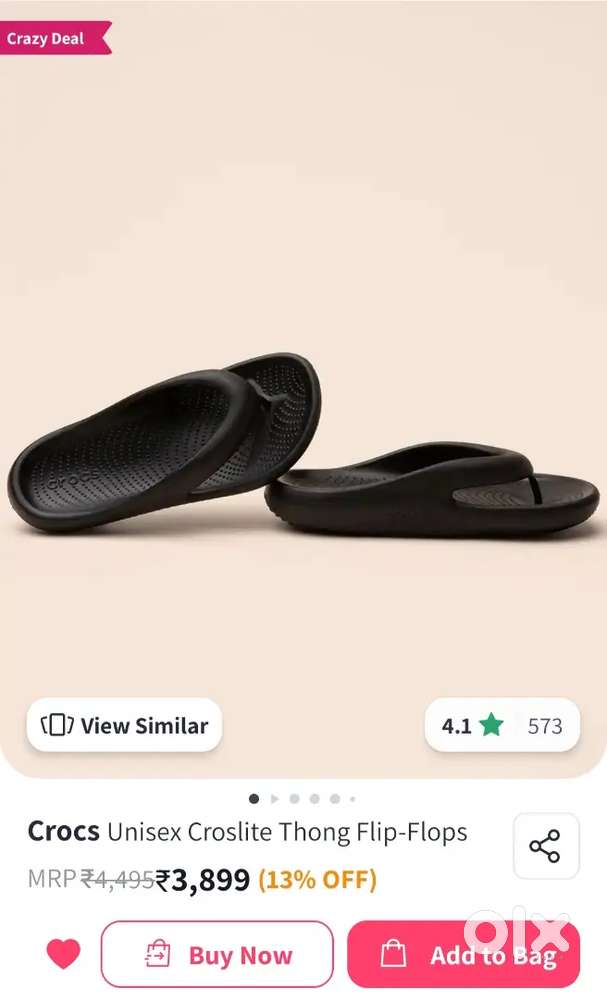
Task: Open the 4.1 star ratings chip
Action: (x=502, y=725)
